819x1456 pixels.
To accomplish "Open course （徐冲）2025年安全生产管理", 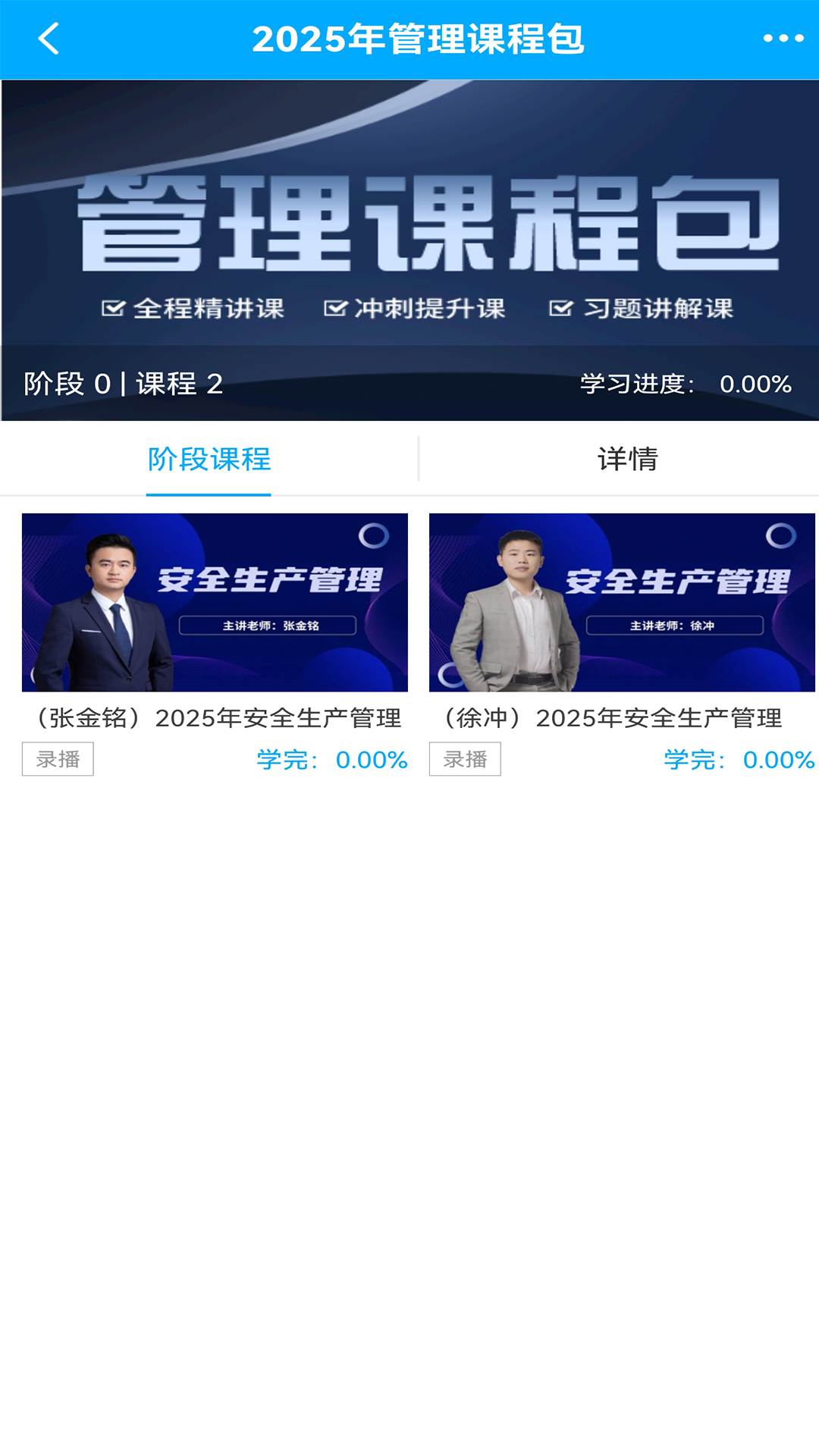I will 614,717.
